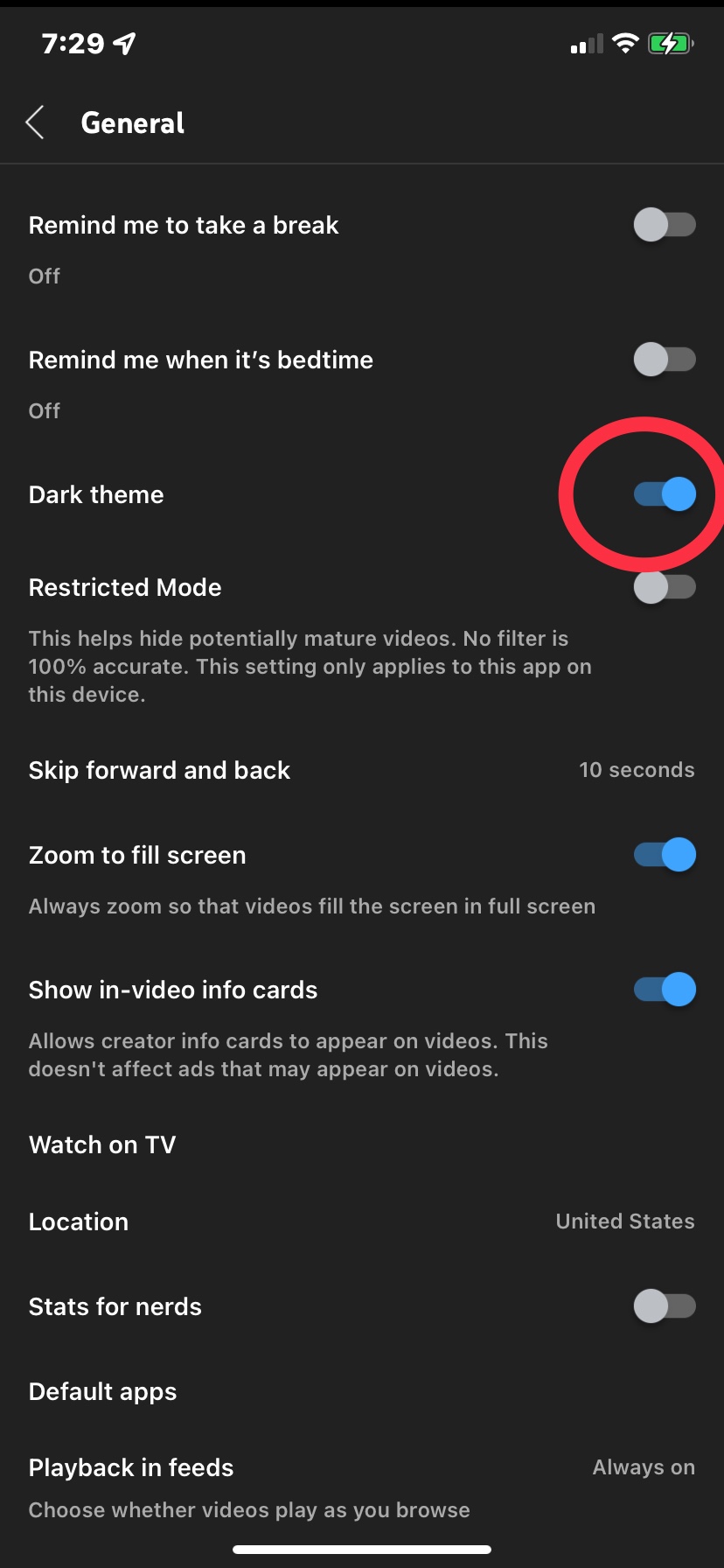The width and height of the screenshot is (724, 1568).
Task: Turn on Remind me when it's bedtime
Action: point(665,359)
